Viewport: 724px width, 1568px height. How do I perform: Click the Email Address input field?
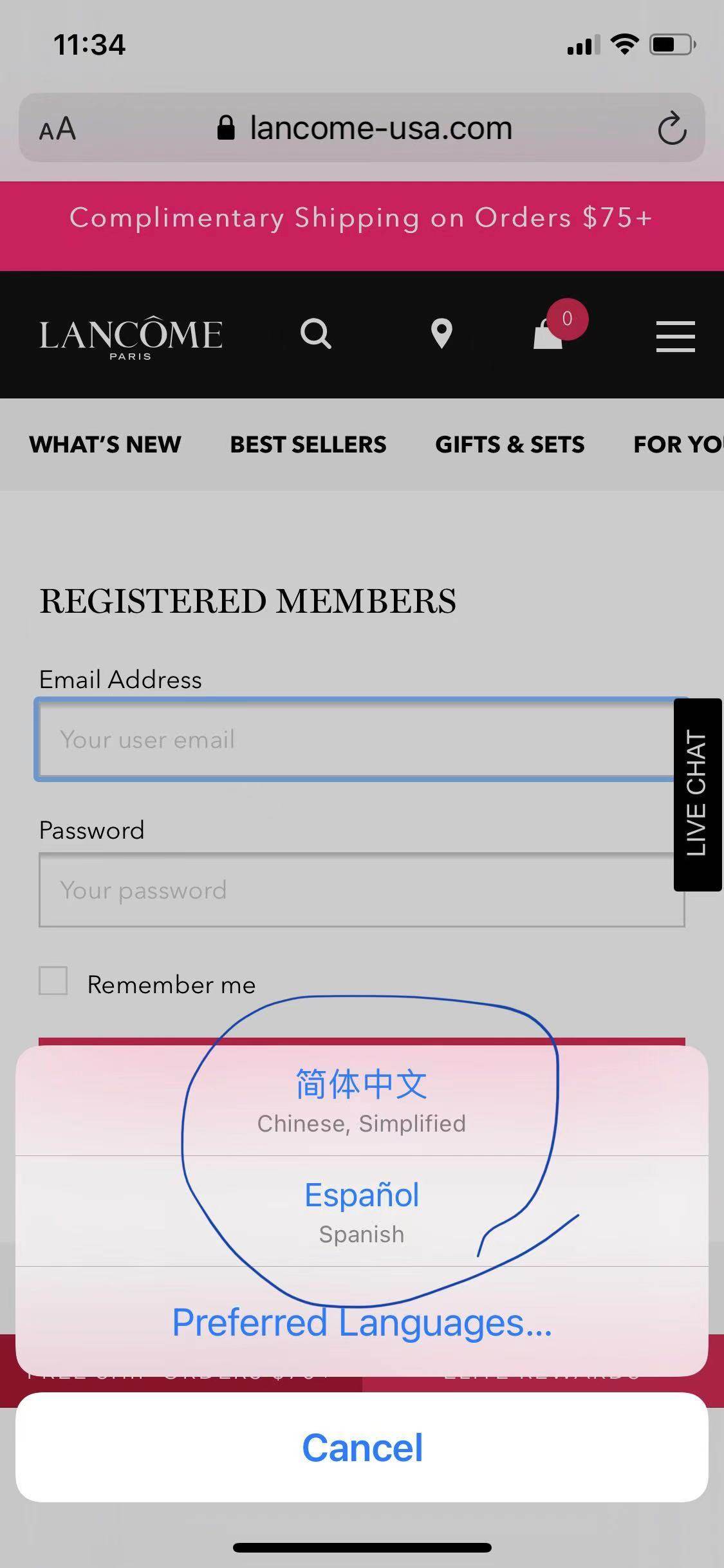click(x=362, y=739)
